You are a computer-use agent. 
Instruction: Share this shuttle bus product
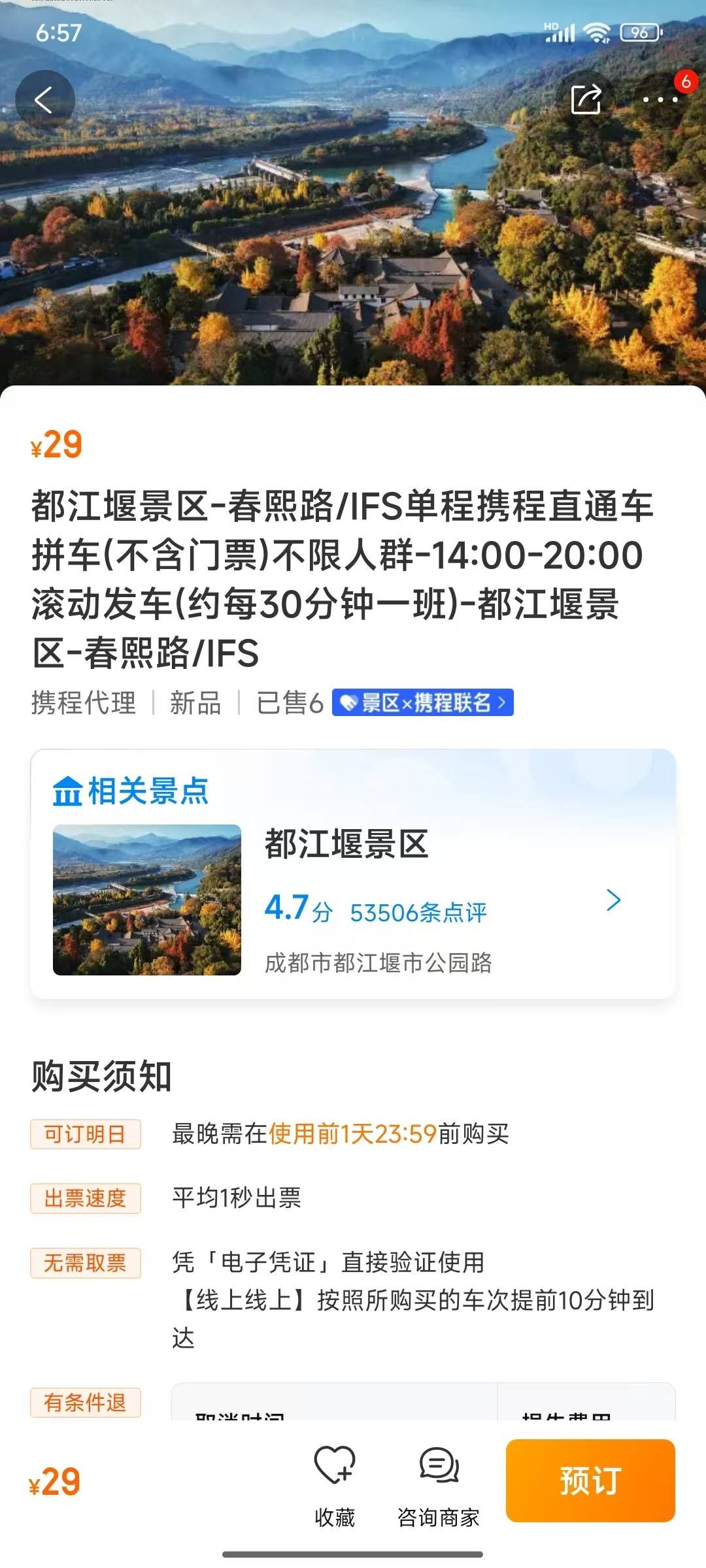coord(586,100)
